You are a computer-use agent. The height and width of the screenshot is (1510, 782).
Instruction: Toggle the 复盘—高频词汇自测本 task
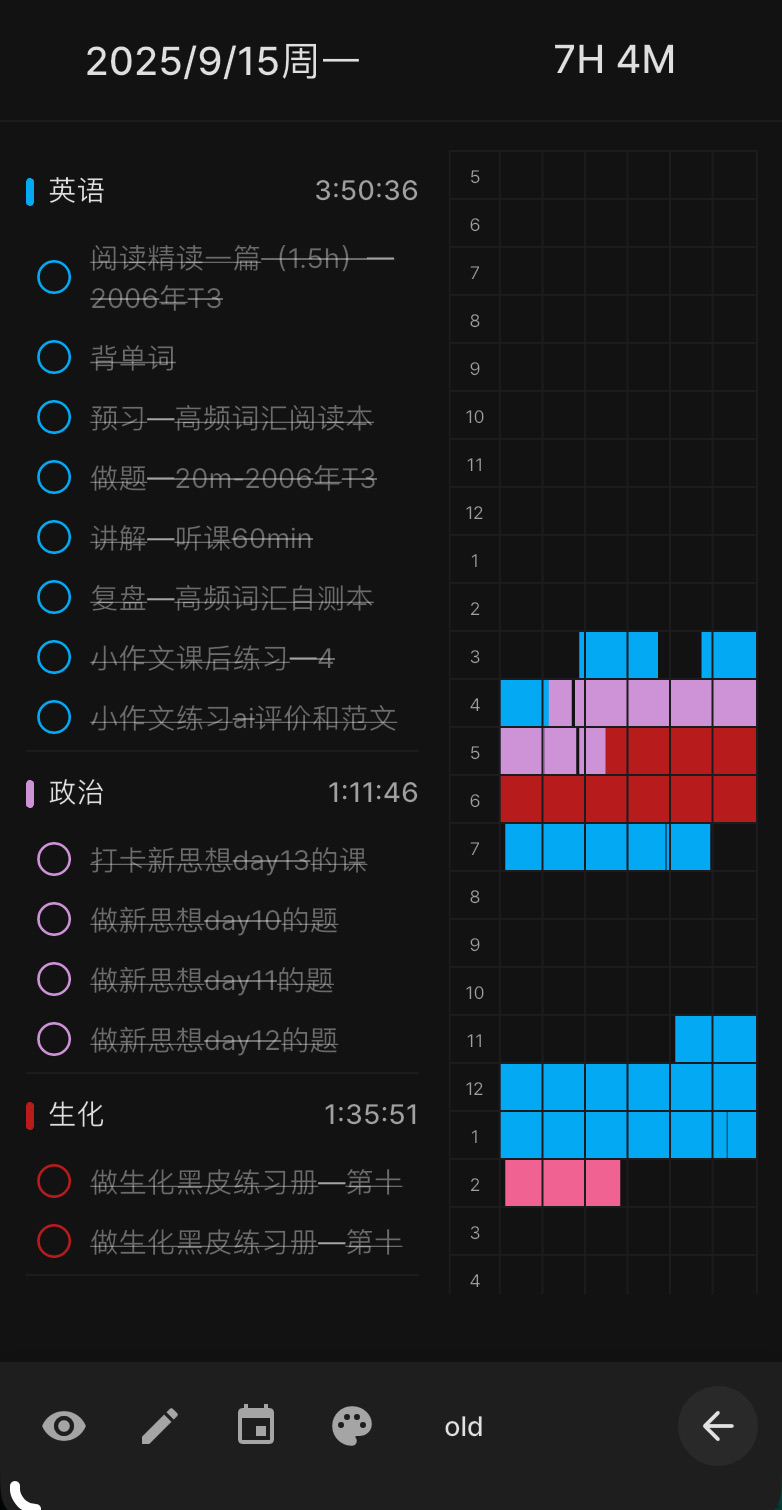pos(54,597)
